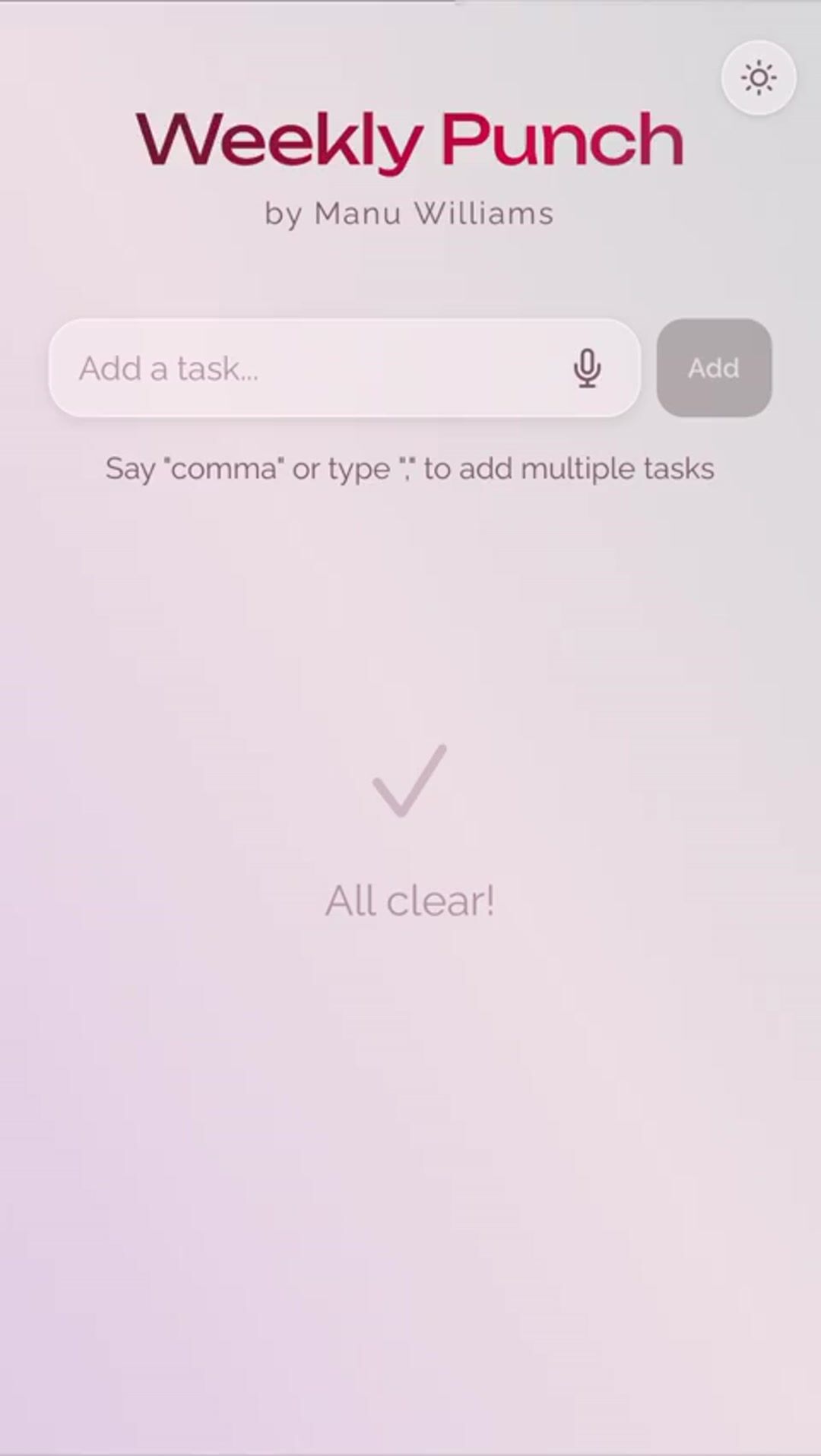Focus the 'Add a task...' text field

point(304,369)
